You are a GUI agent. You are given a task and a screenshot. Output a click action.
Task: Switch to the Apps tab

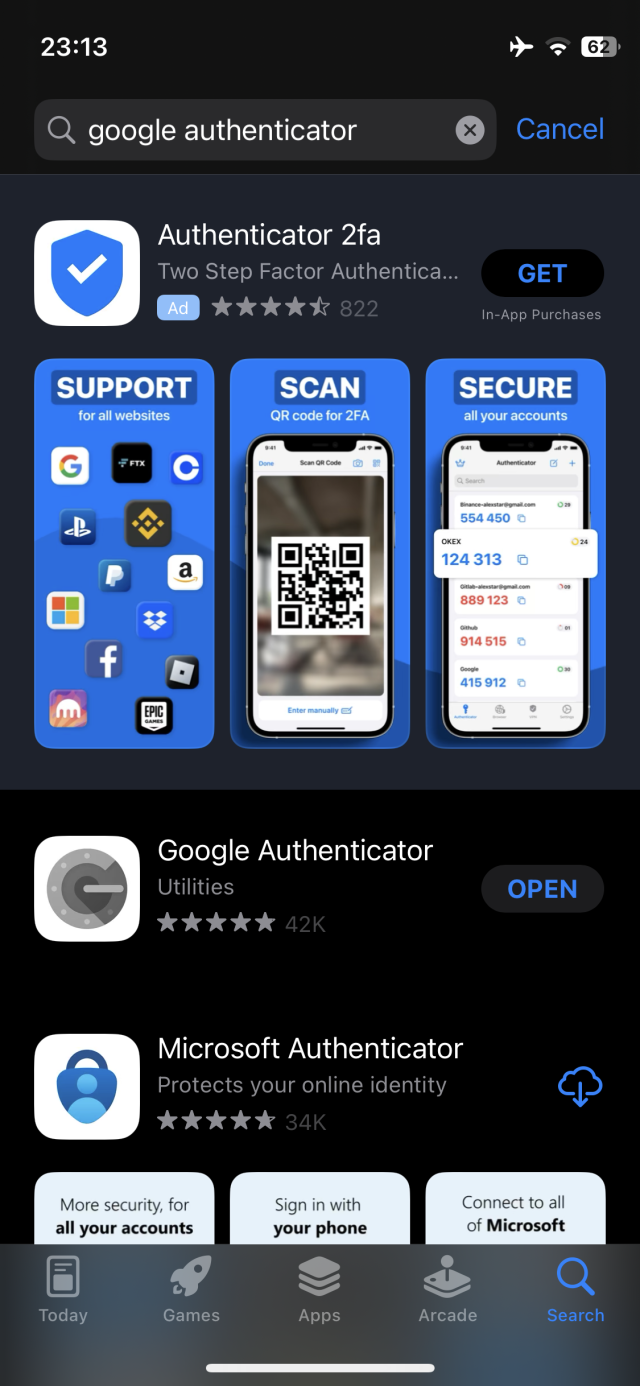point(320,1291)
